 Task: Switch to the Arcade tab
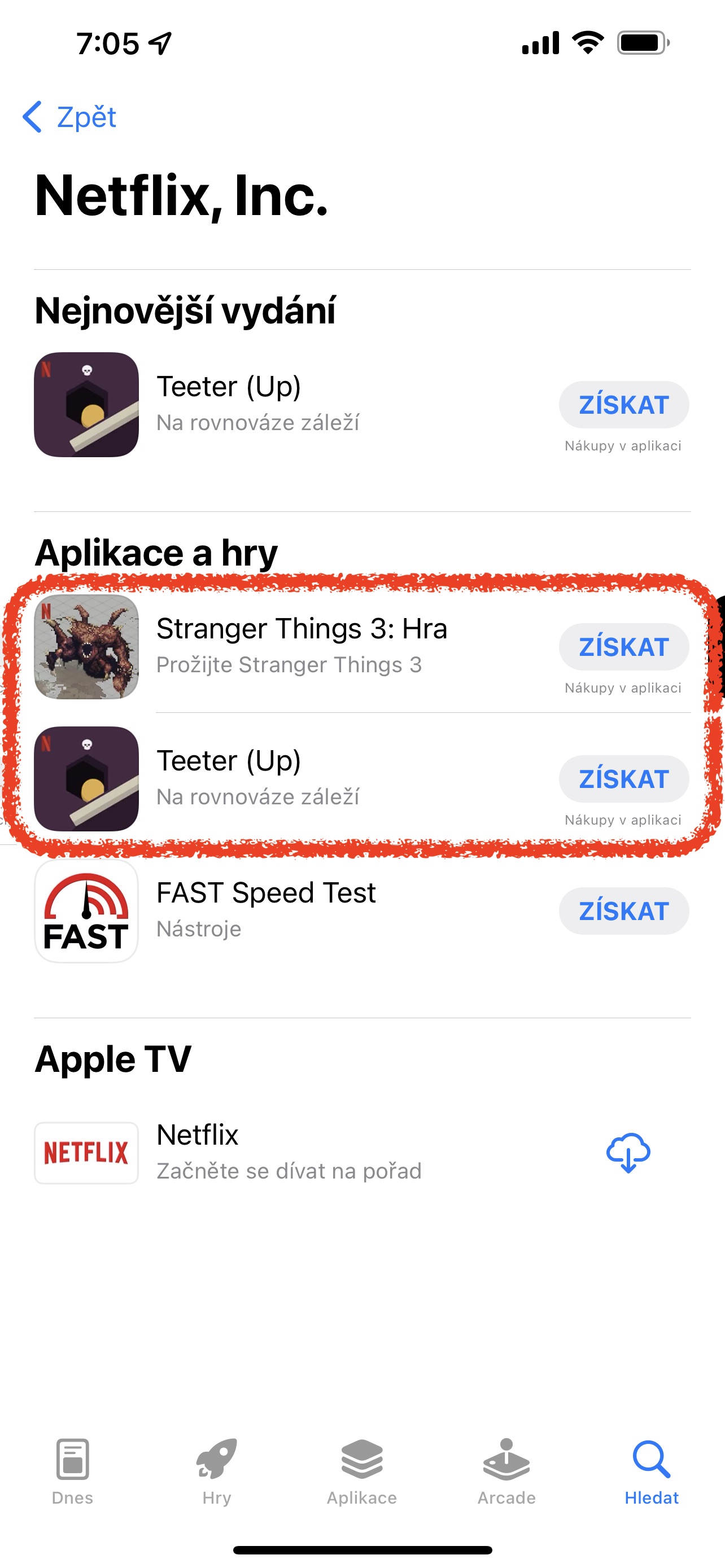[506, 1470]
